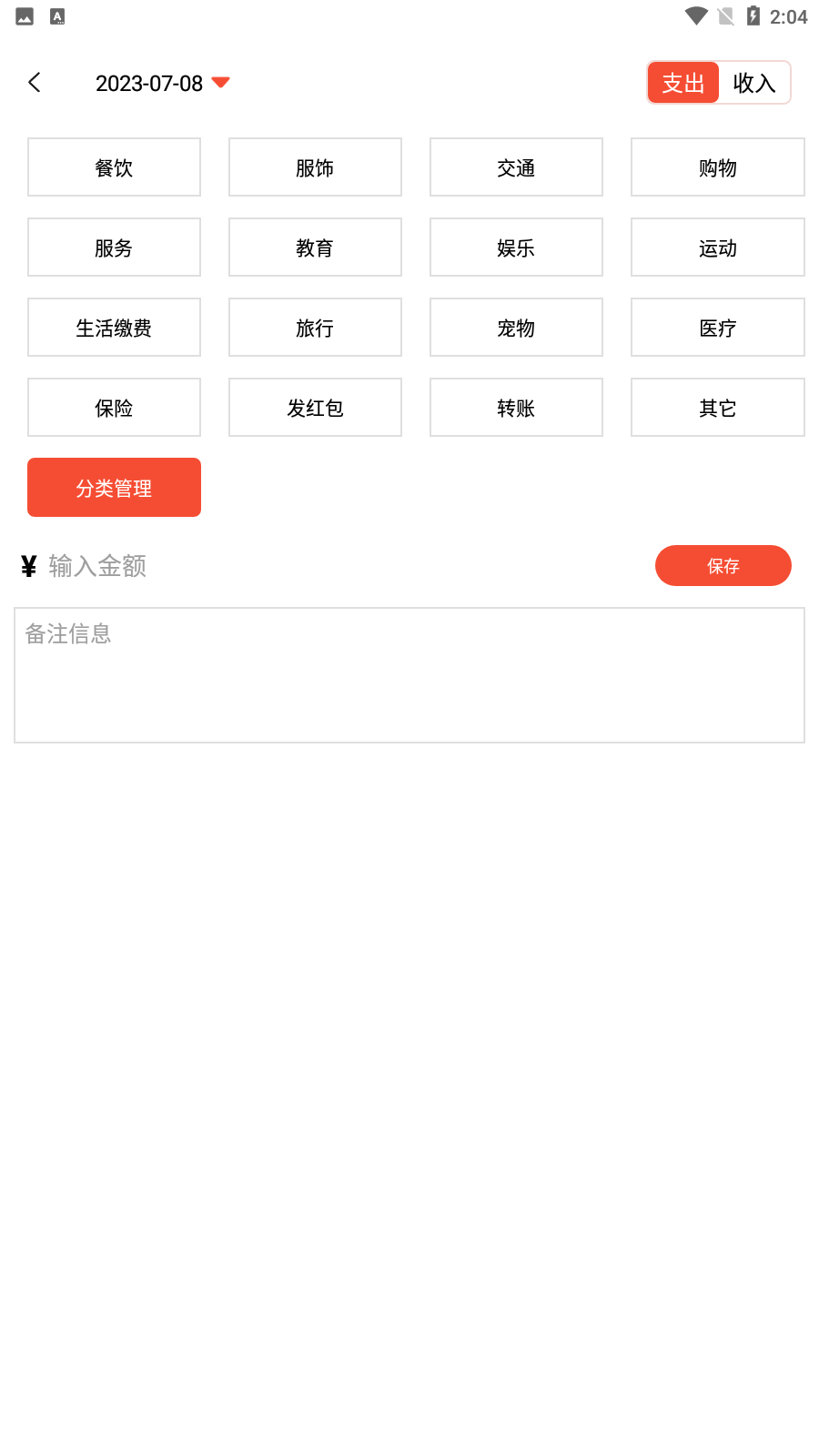The image size is (819, 1456).
Task: Tap the 保存 button to save
Action: pyautogui.click(x=723, y=565)
